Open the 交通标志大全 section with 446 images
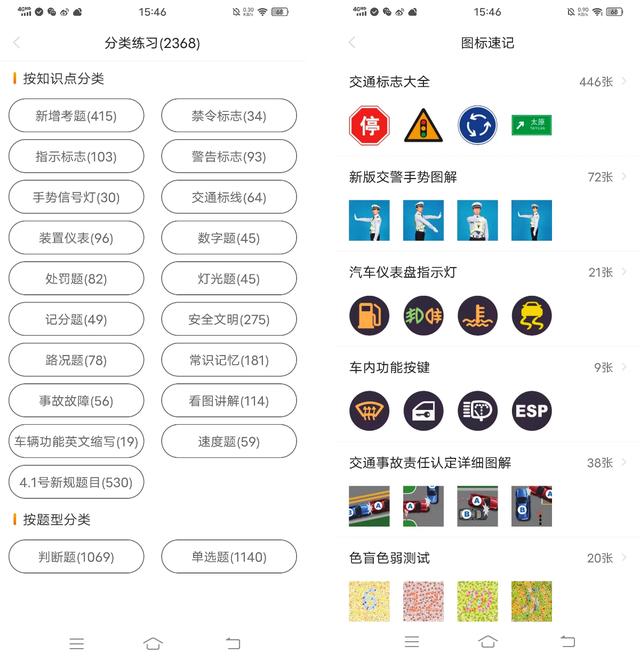The image size is (640, 662). click(487, 82)
